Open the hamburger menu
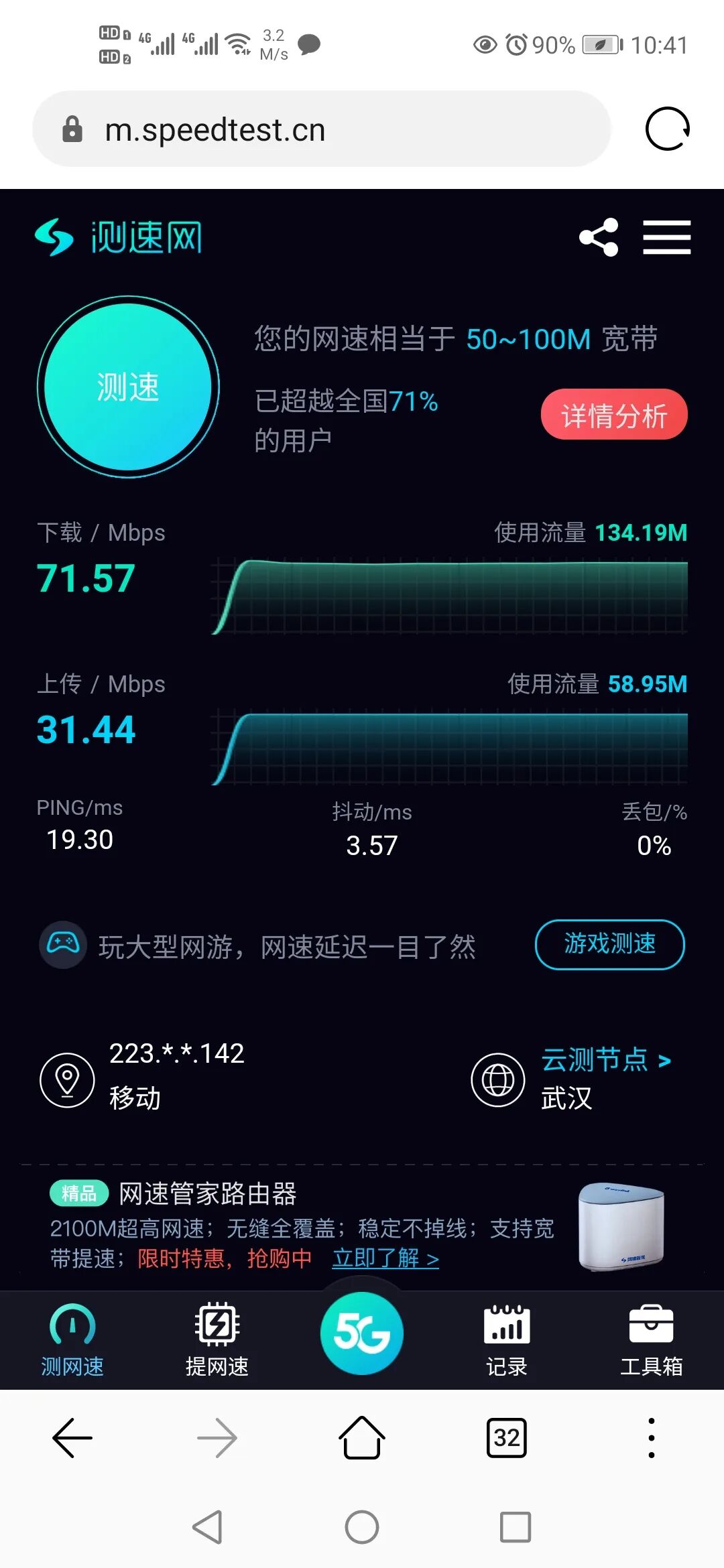724x1568 pixels. (x=666, y=237)
